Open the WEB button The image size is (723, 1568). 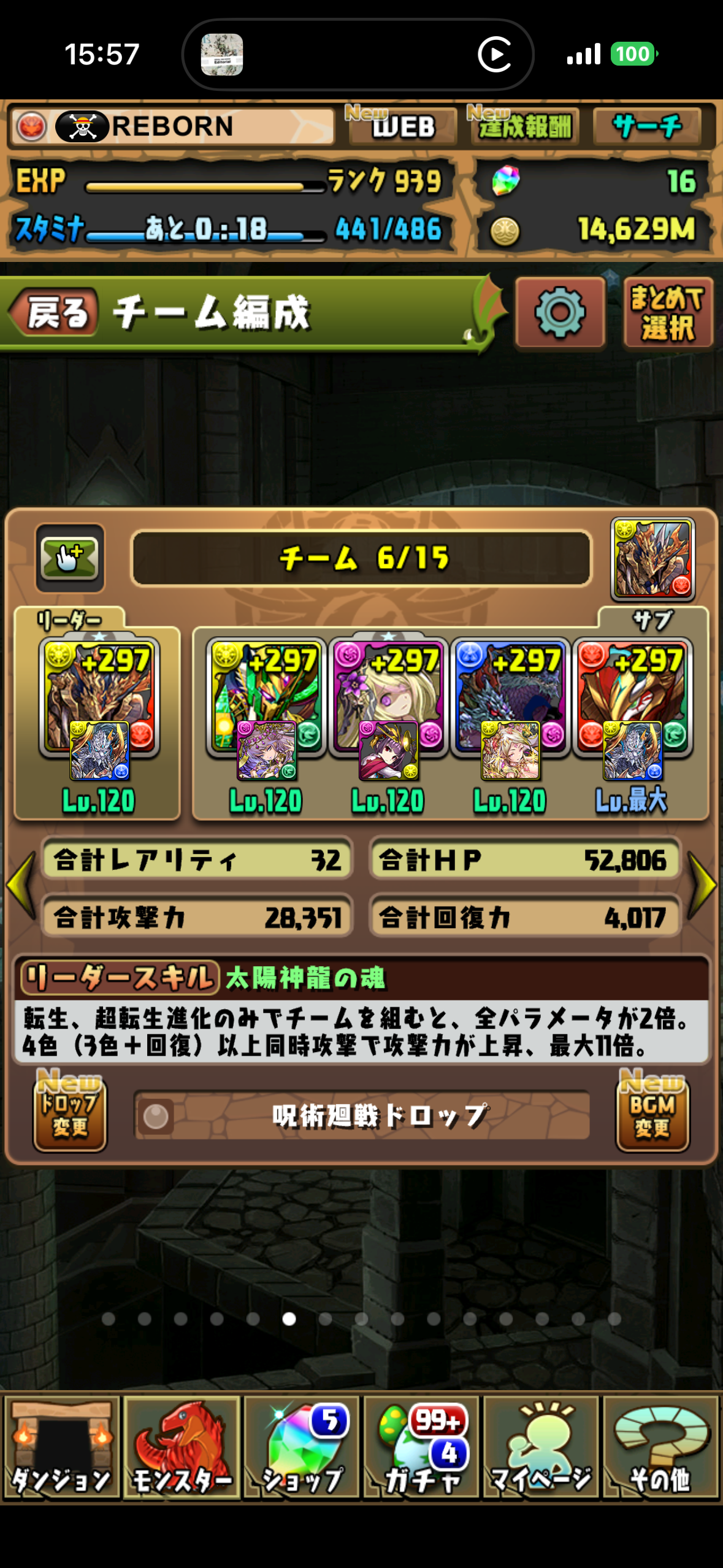pyautogui.click(x=403, y=126)
